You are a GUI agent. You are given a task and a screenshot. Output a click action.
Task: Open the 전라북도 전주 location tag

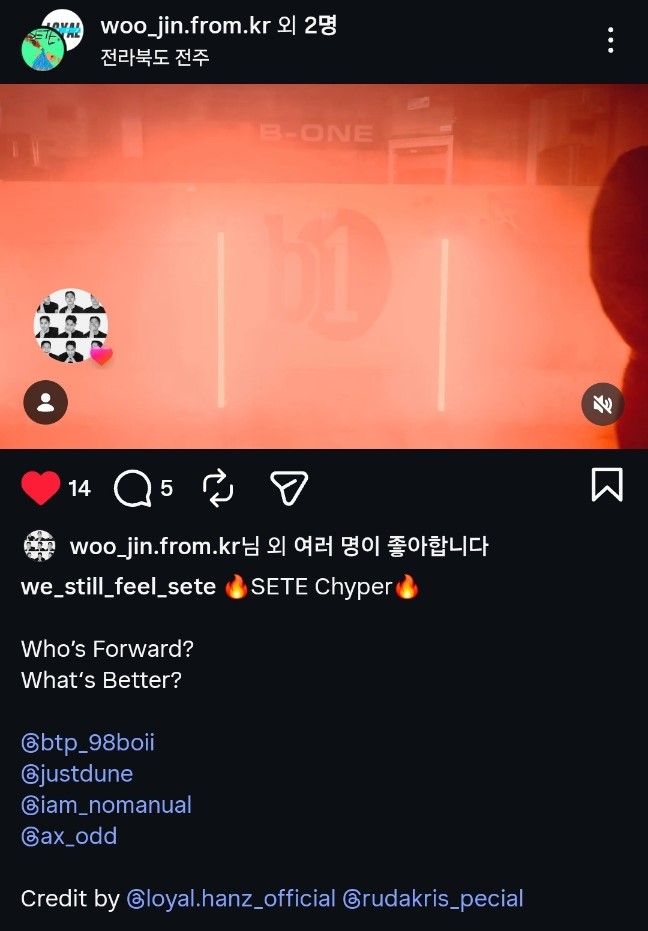coord(155,57)
